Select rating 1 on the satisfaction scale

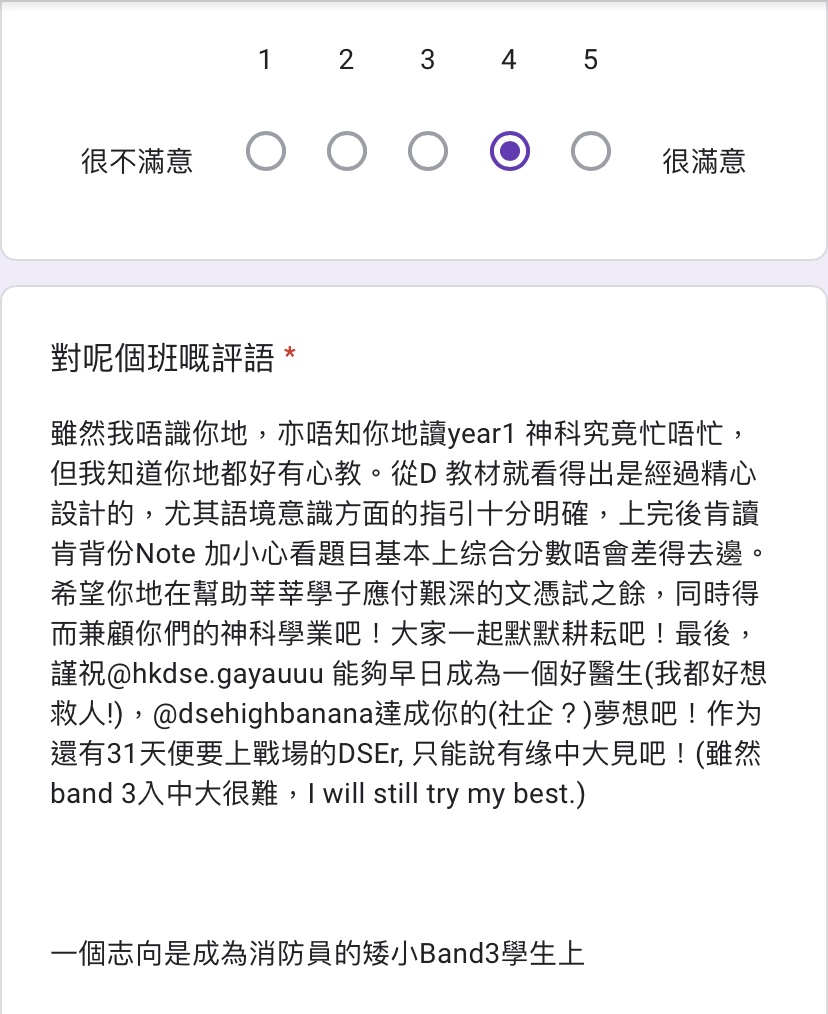tap(265, 153)
